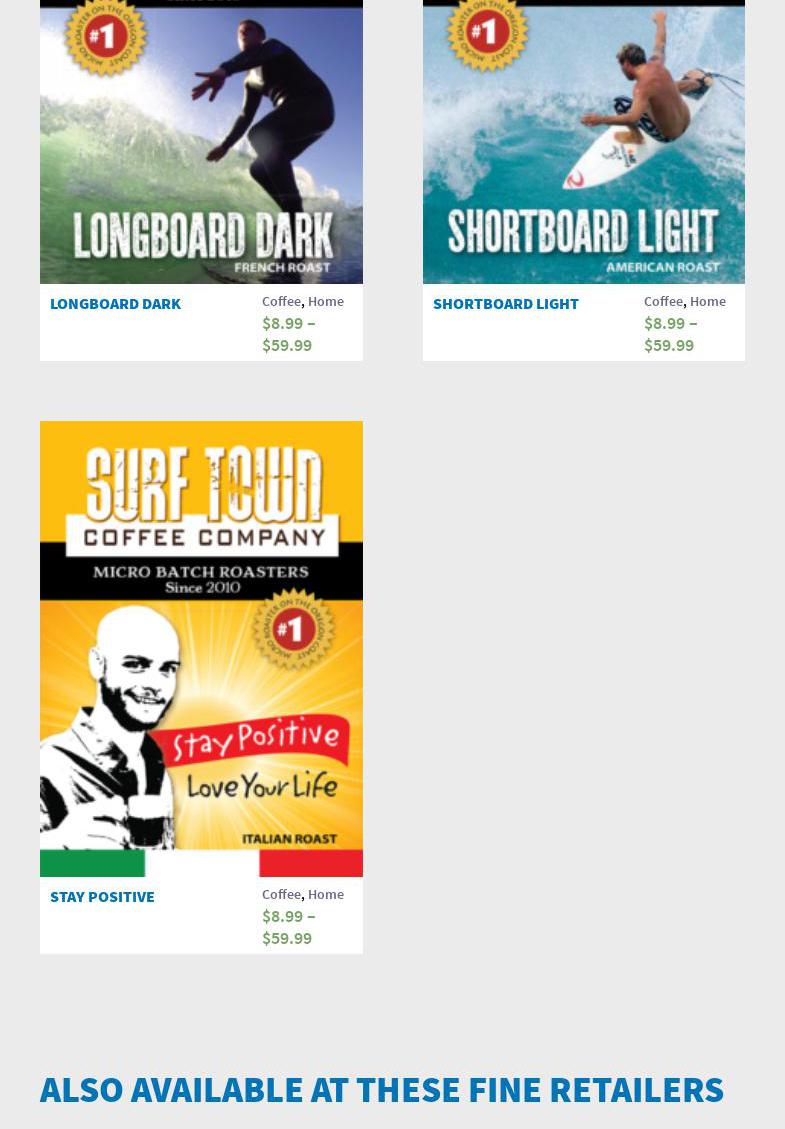The height and width of the screenshot is (1129, 785).
Task: Tap the LONGBOARD DARK title link
Action: click(115, 303)
